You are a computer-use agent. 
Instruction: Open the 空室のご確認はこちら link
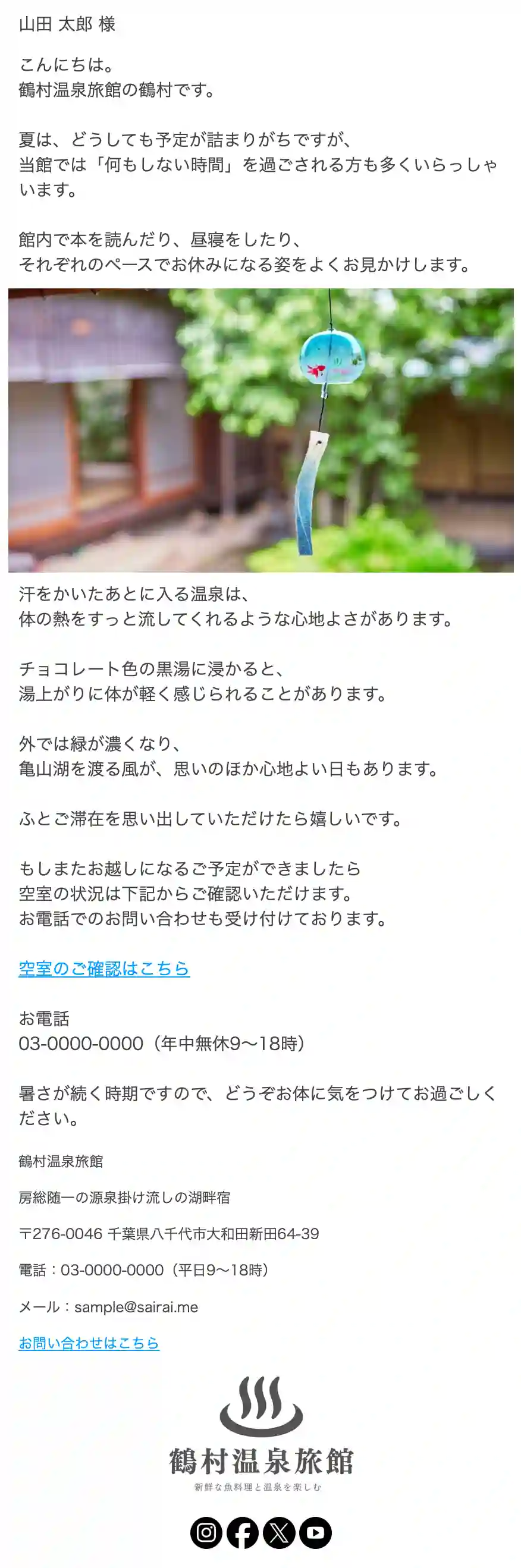click(x=104, y=969)
